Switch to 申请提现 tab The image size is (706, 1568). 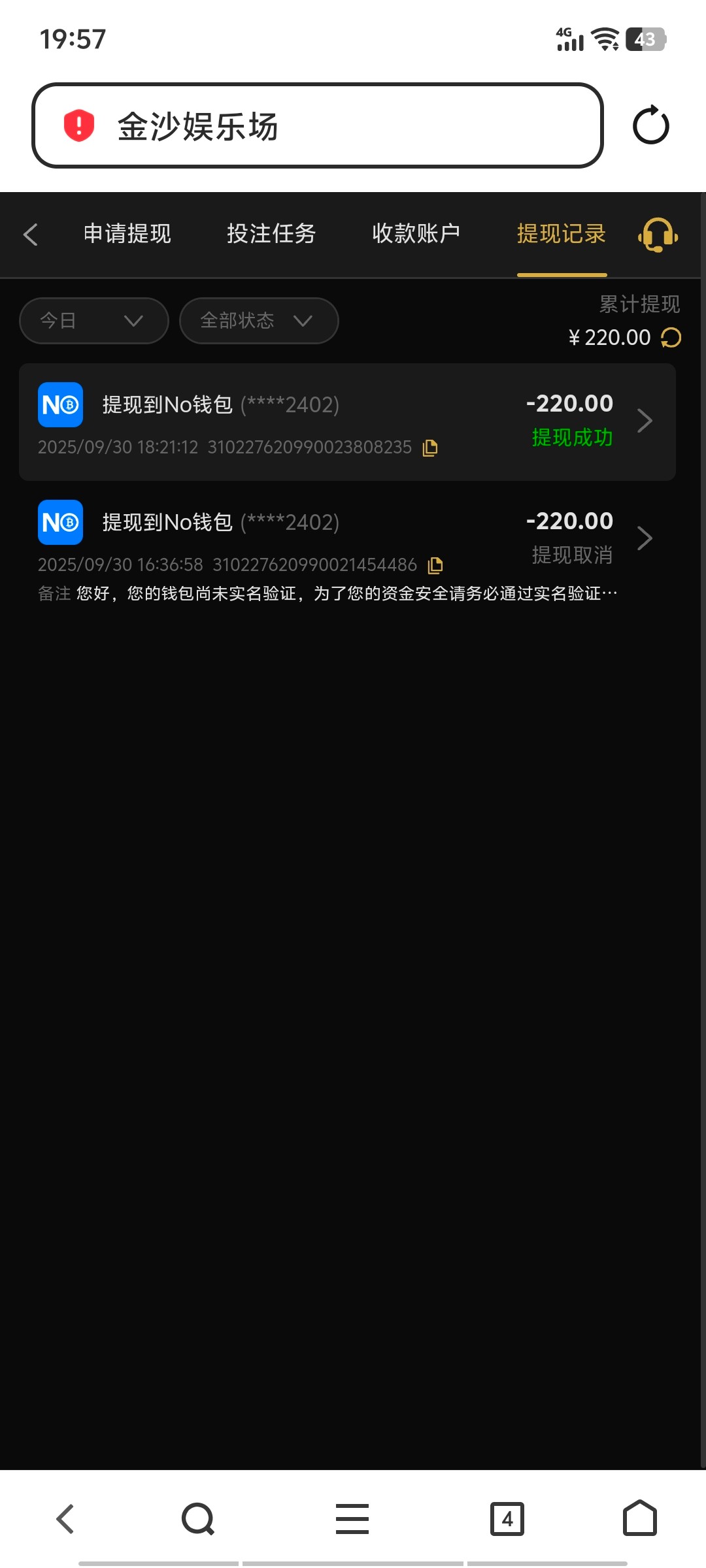[126, 234]
